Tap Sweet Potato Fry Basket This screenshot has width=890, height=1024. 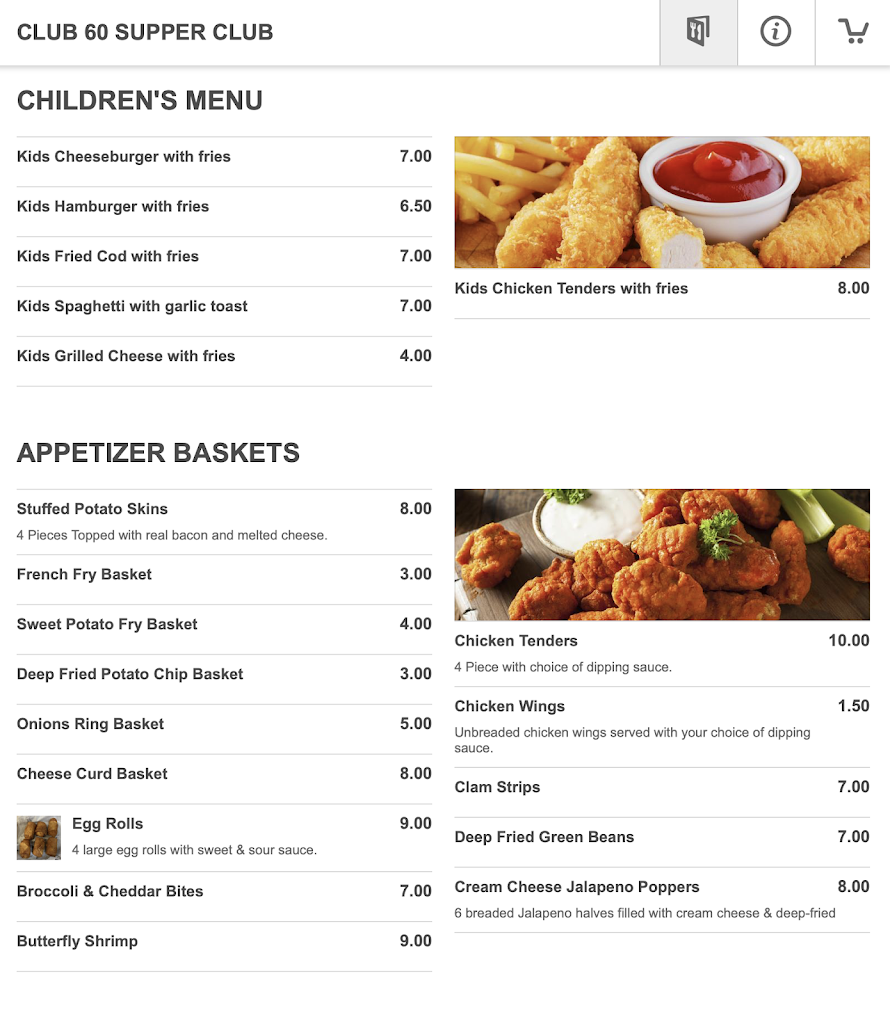[107, 625]
